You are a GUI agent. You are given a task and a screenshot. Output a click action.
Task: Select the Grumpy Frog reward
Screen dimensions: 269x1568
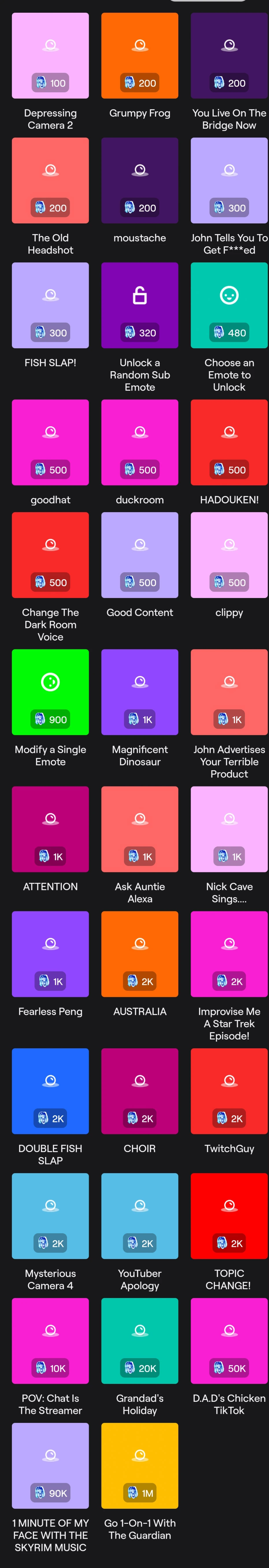[x=140, y=56]
